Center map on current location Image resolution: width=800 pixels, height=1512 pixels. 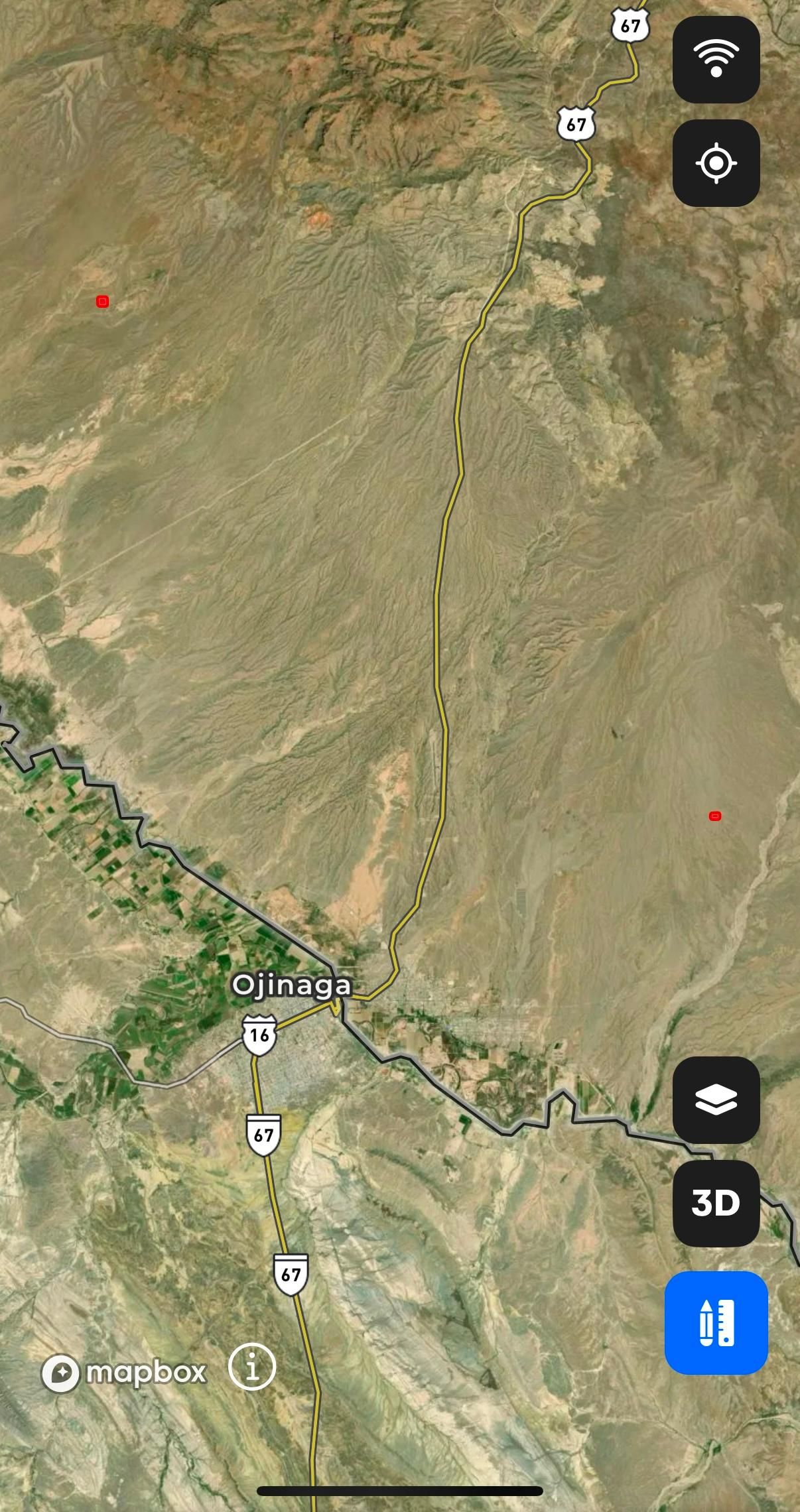[716, 163]
